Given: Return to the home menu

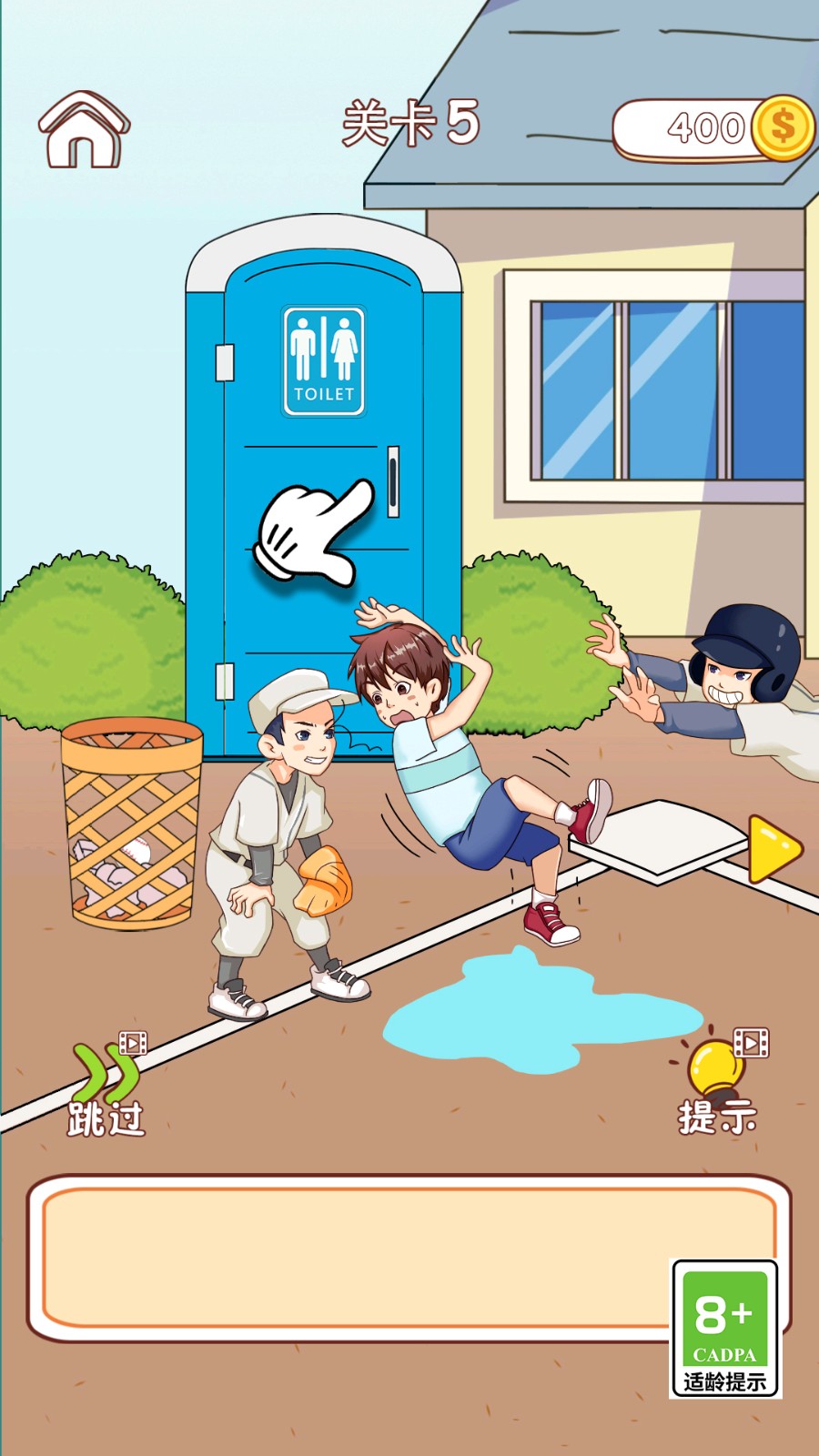Looking at the screenshot, I should pyautogui.click(x=84, y=130).
